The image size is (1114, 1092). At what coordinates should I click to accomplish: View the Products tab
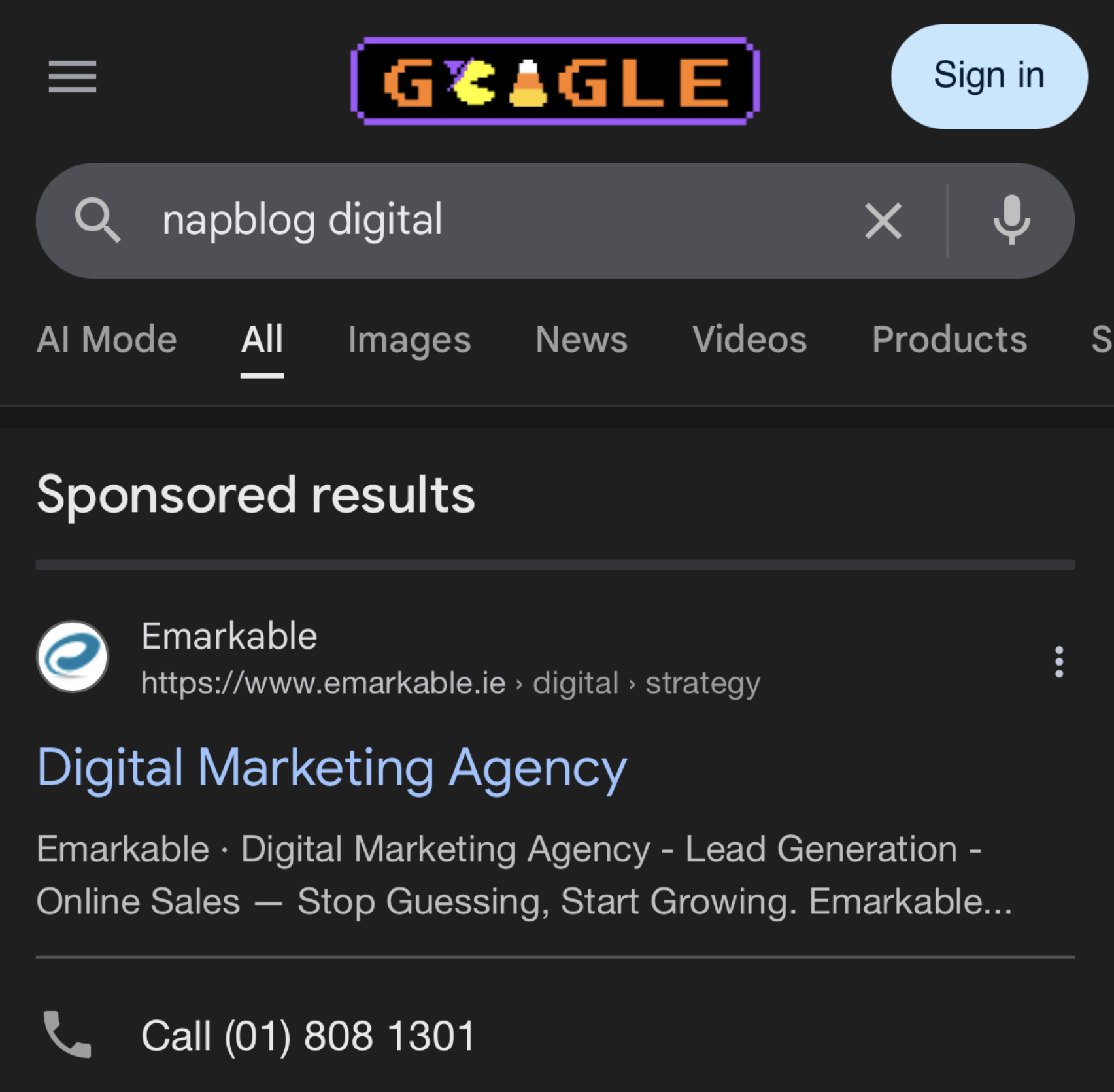pos(949,339)
